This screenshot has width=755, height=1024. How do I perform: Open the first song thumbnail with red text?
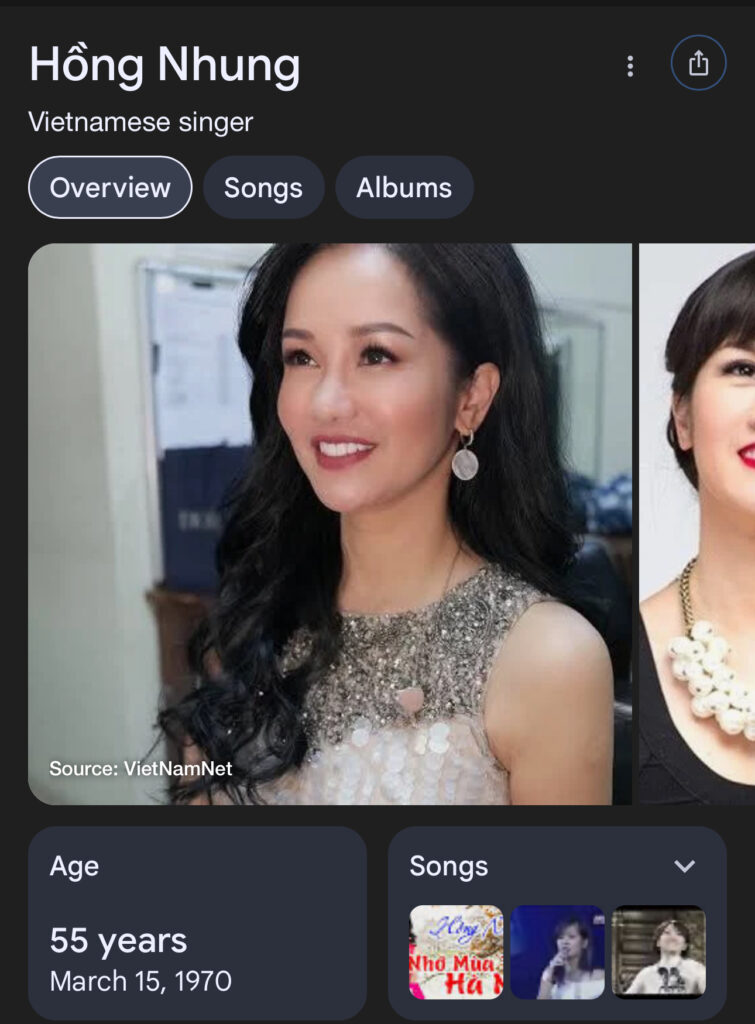point(456,952)
